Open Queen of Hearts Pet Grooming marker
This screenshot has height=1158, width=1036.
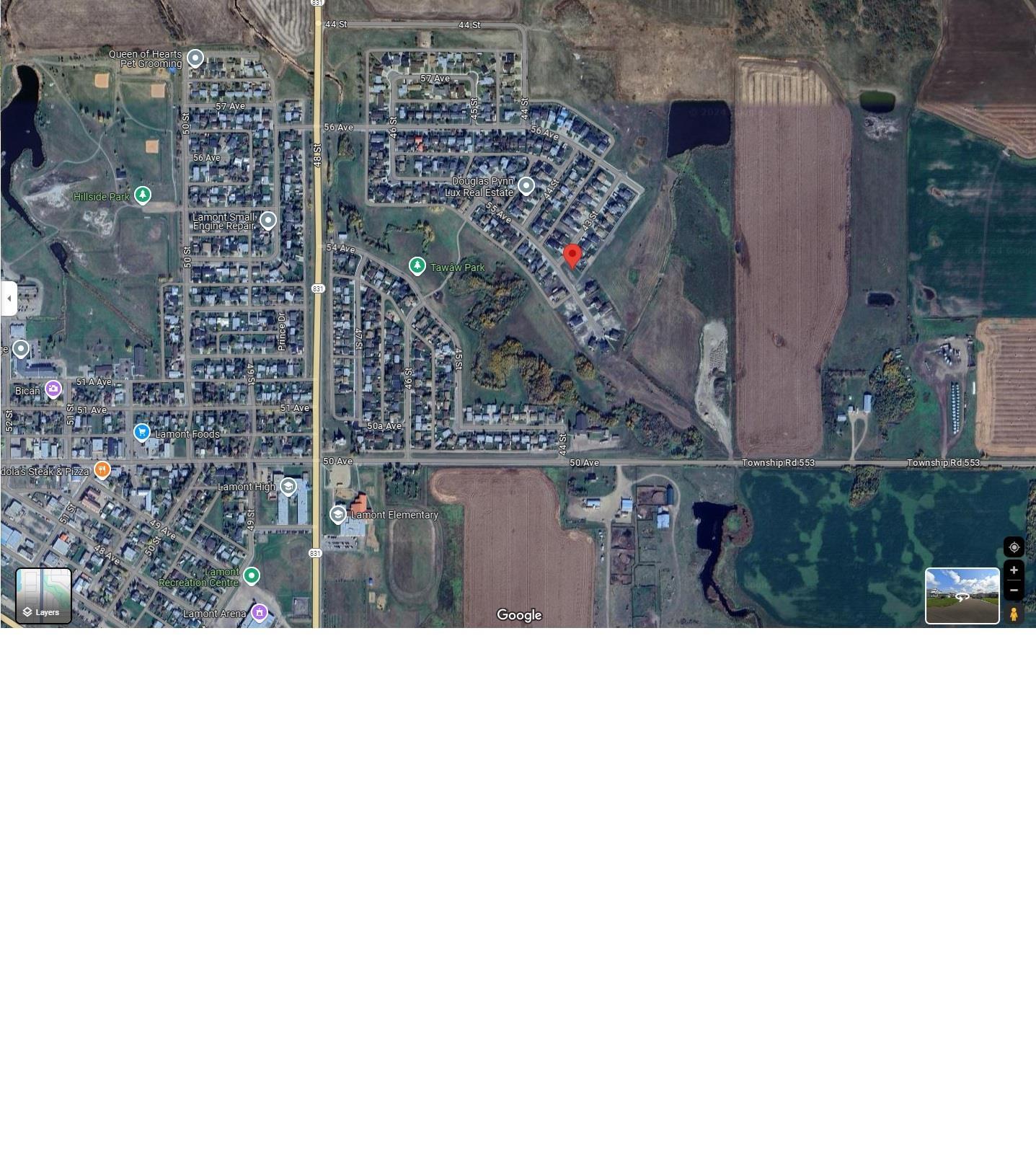pyautogui.click(x=195, y=58)
